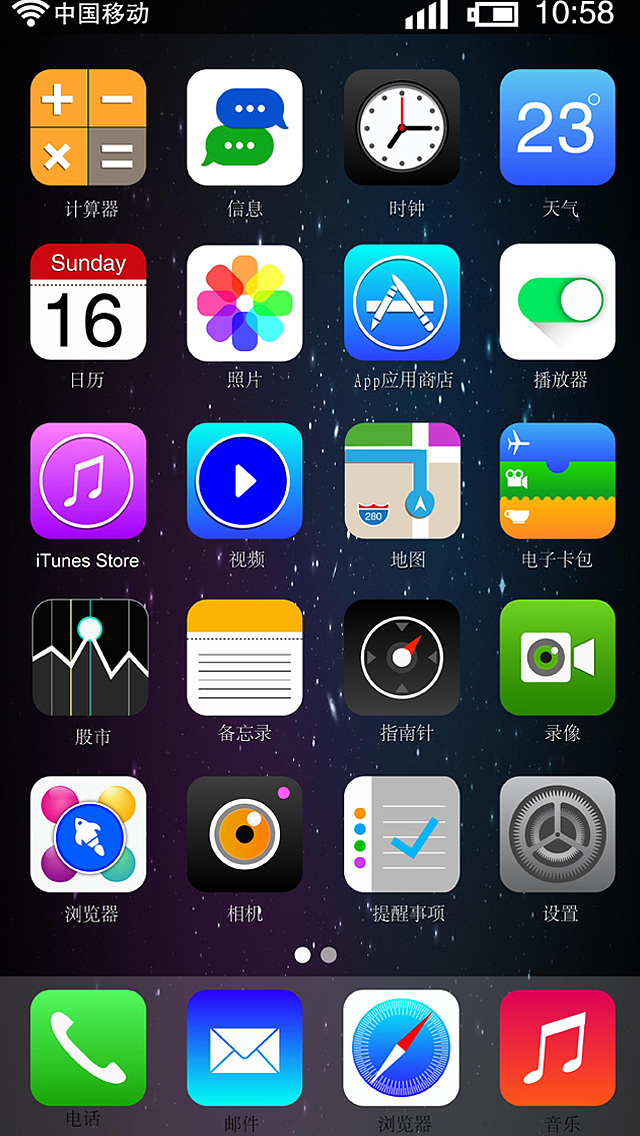
Task: Open the App应用商店 store
Action: [402, 302]
